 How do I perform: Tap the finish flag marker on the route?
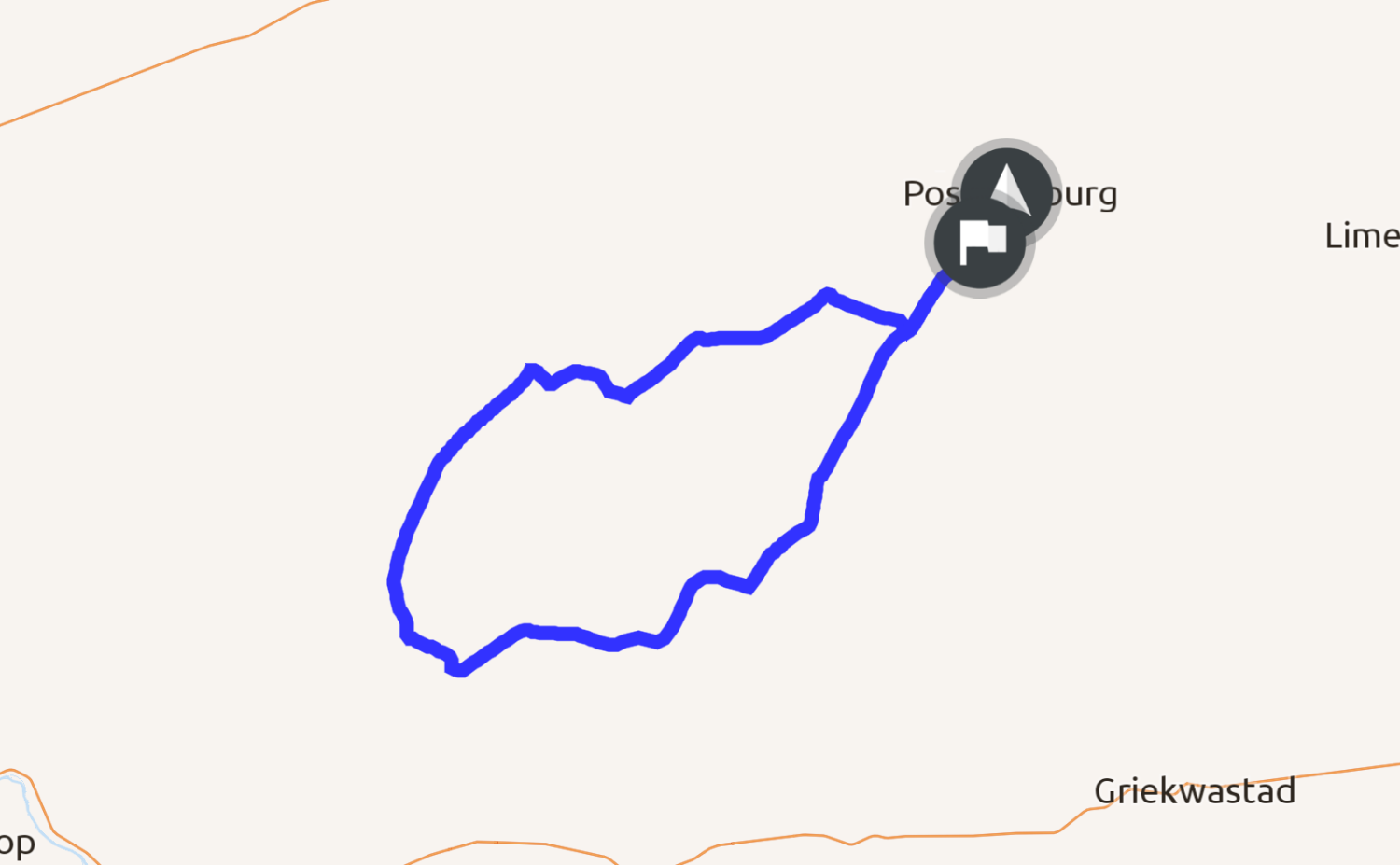click(980, 243)
